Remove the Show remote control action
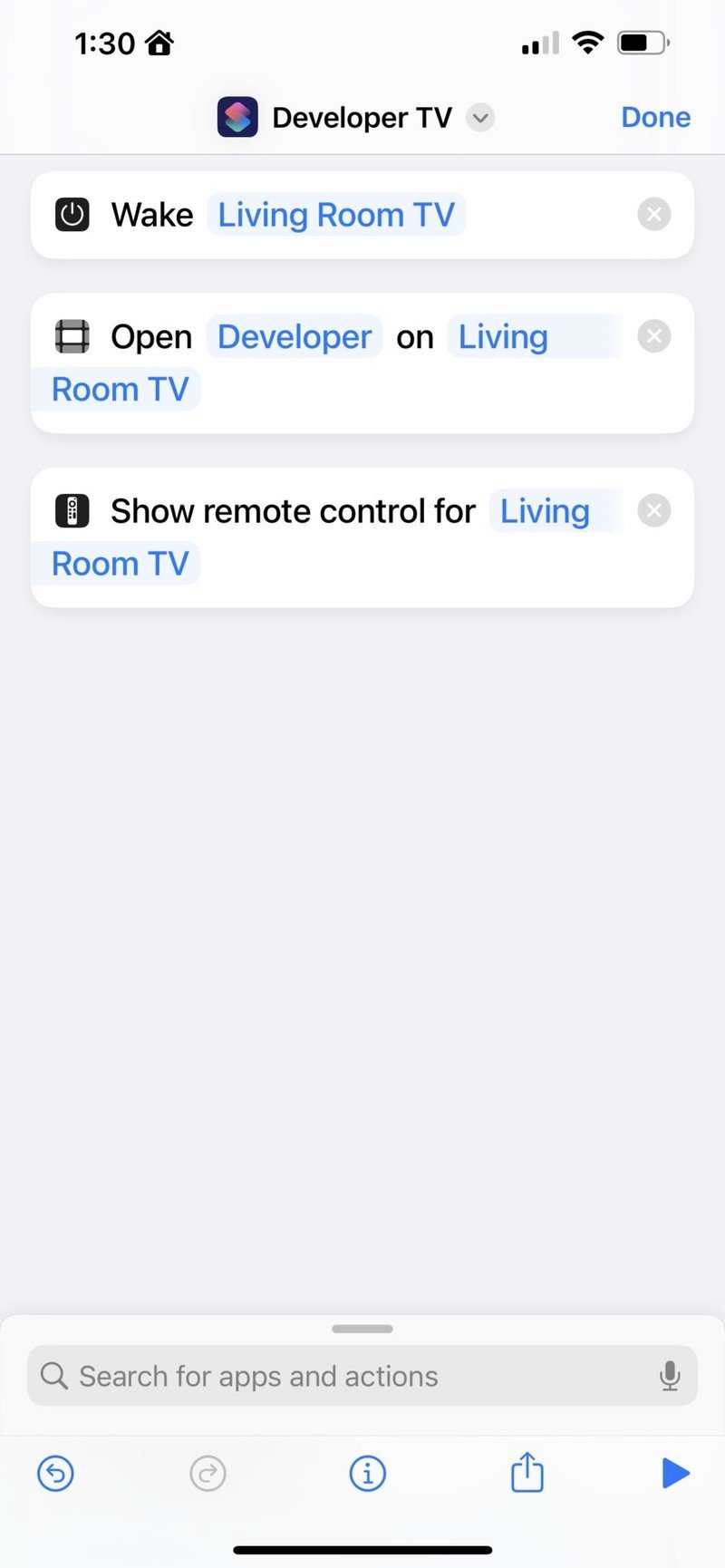 pyautogui.click(x=653, y=510)
